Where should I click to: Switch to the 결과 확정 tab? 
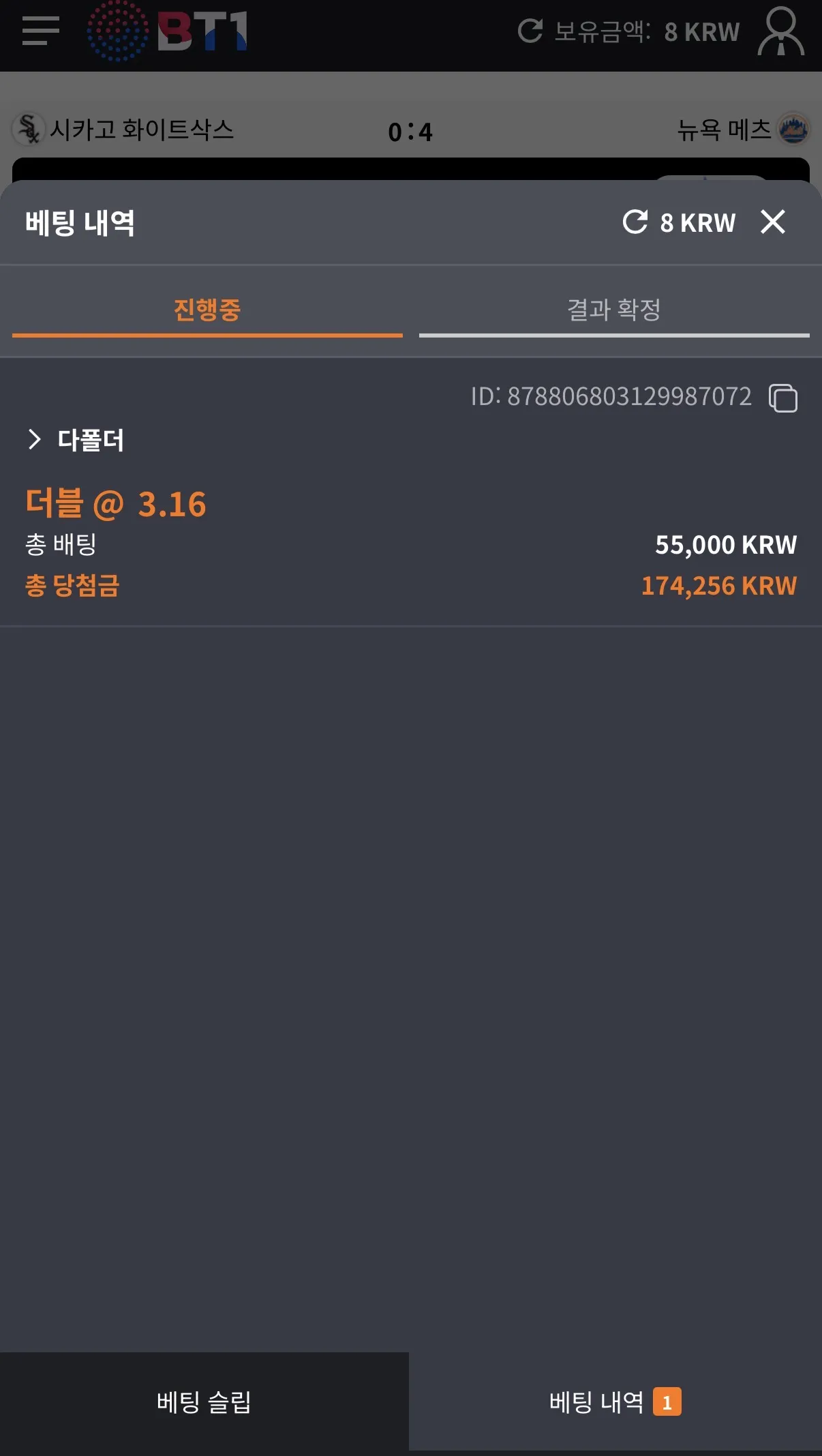(x=614, y=311)
